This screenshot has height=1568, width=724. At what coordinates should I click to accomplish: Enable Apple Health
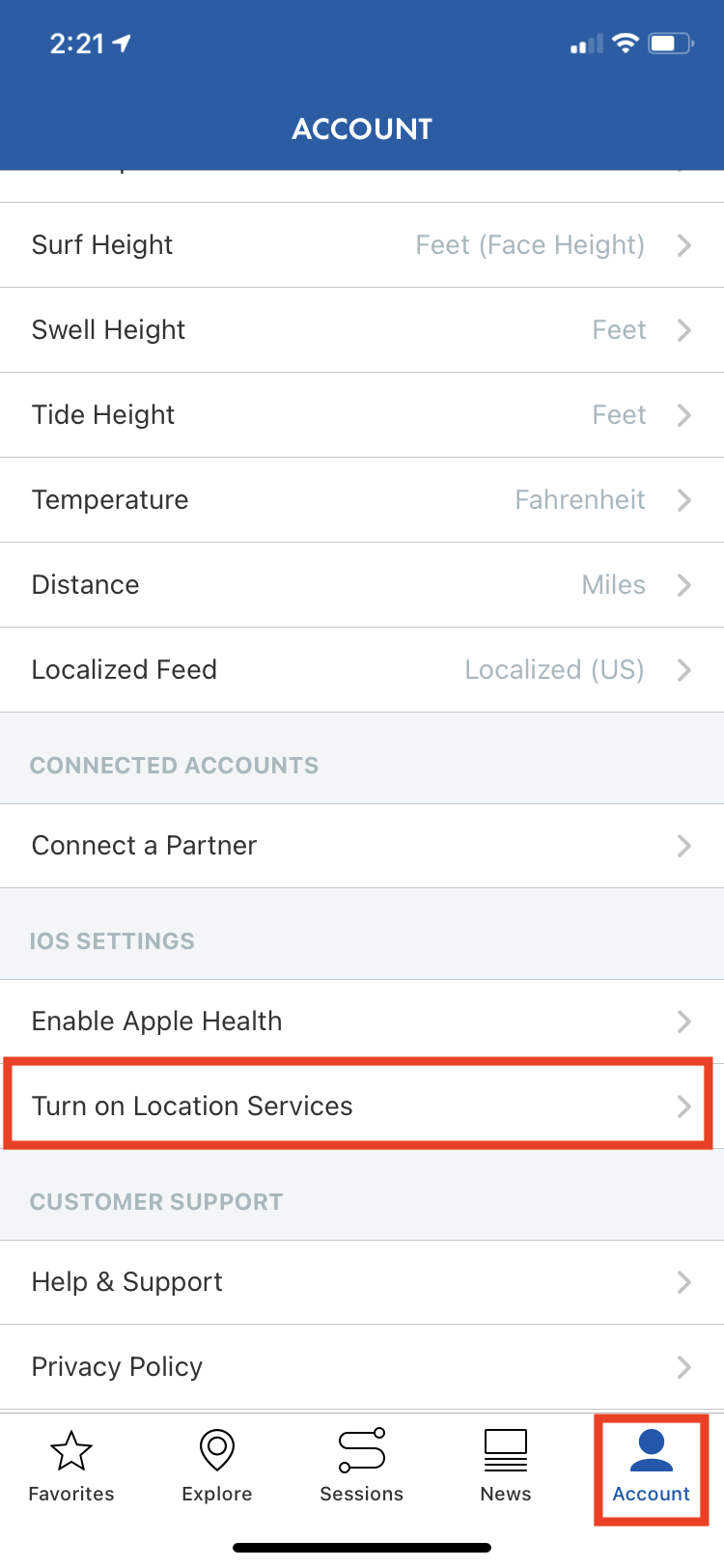pyautogui.click(x=362, y=1022)
